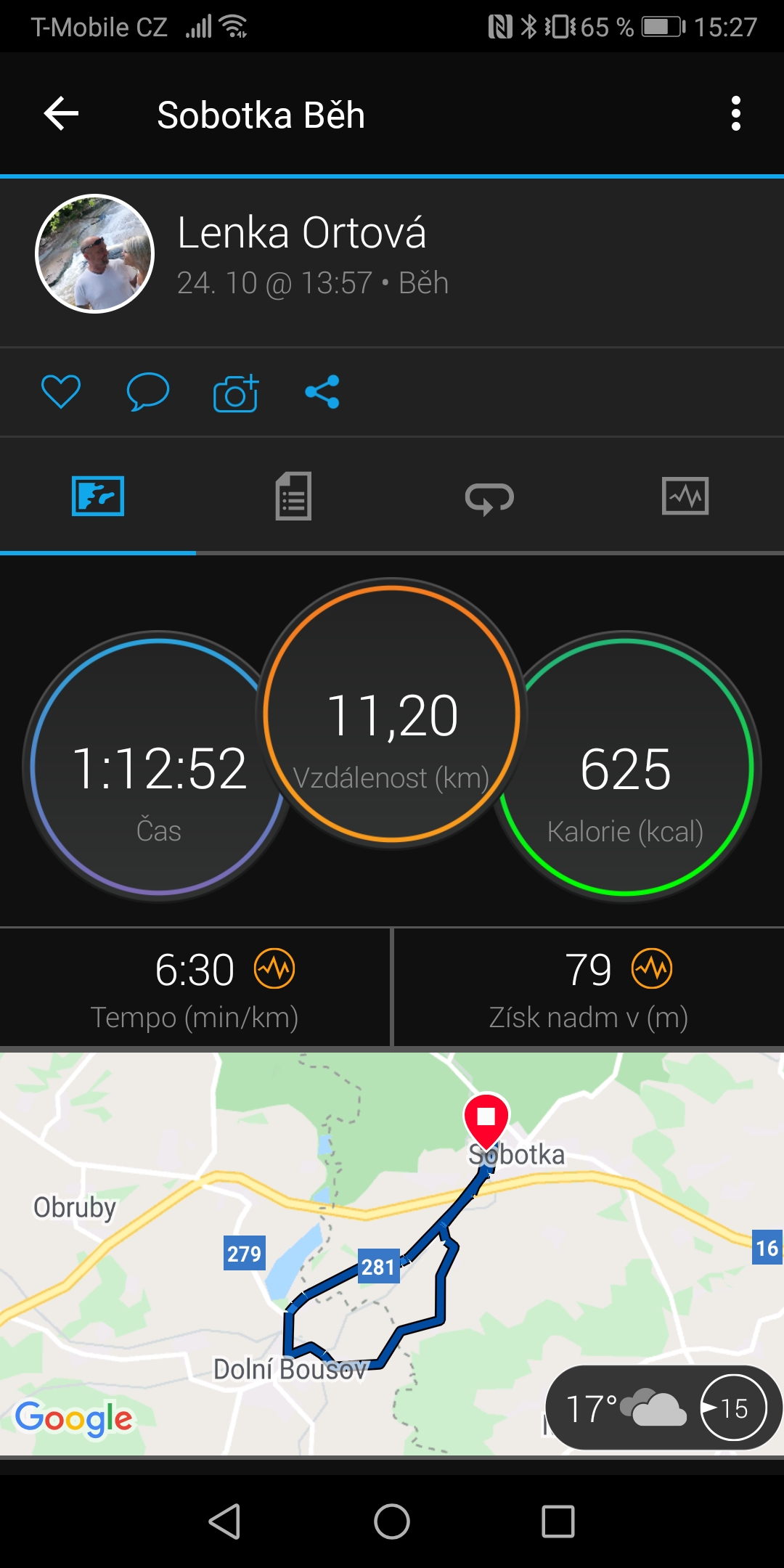Like this activity with the heart icon
Screen dimensions: 784x1568
(61, 392)
